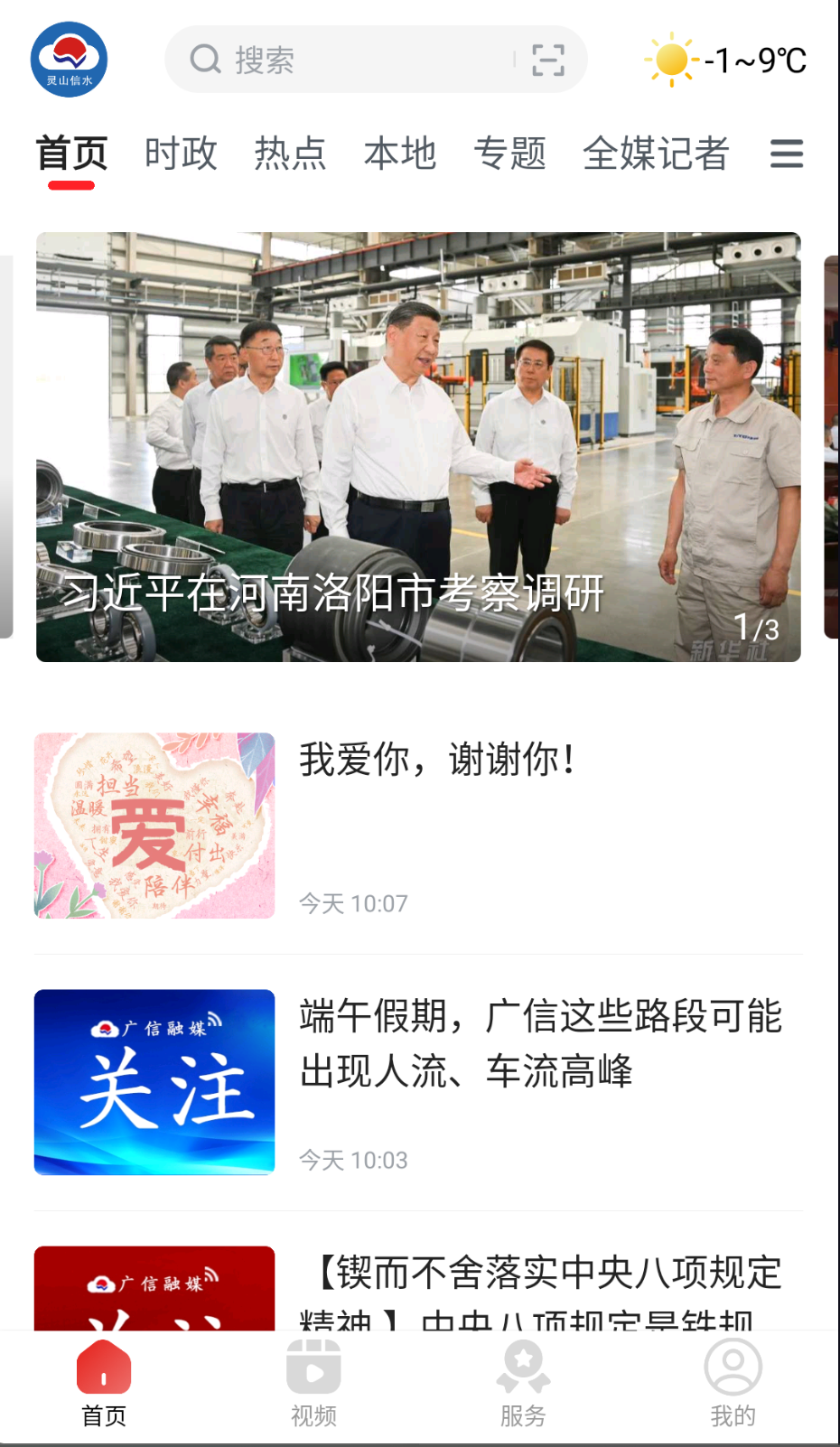
Task: Switch to the 热点 tab
Action: point(290,154)
